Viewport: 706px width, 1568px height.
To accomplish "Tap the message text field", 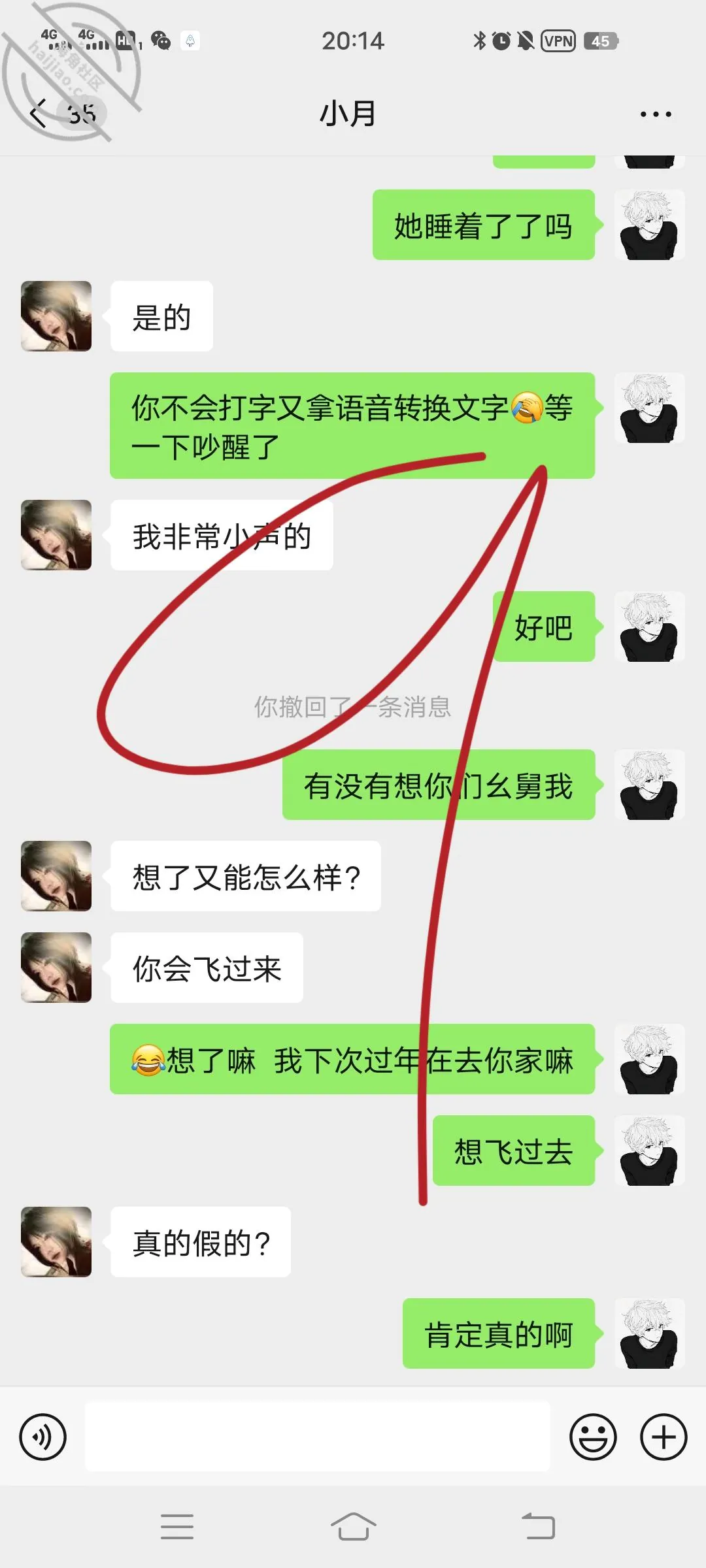I will click(318, 1436).
